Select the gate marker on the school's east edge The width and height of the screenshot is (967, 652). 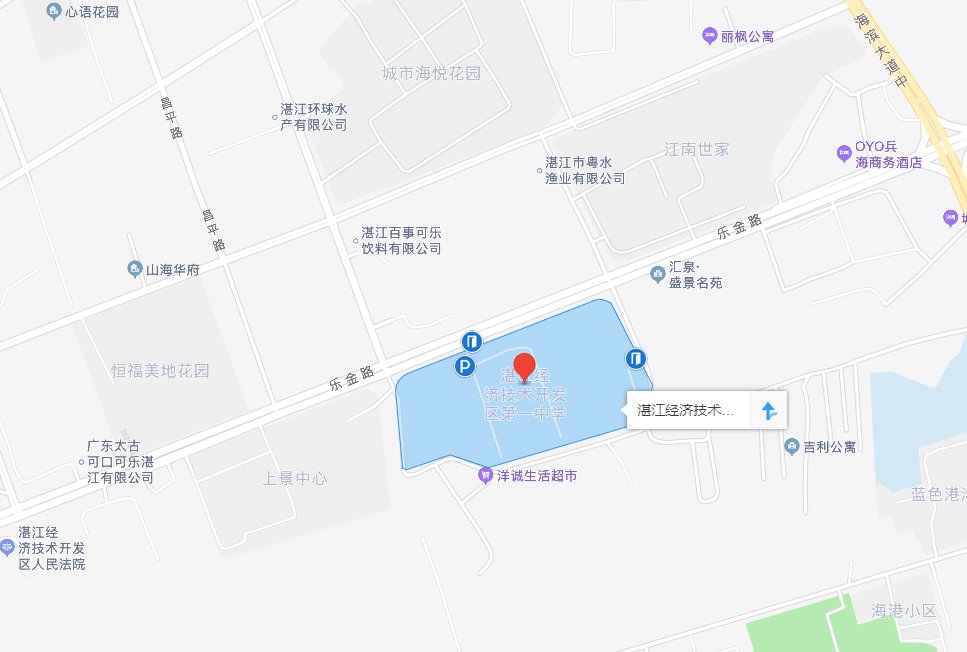[x=635, y=358]
